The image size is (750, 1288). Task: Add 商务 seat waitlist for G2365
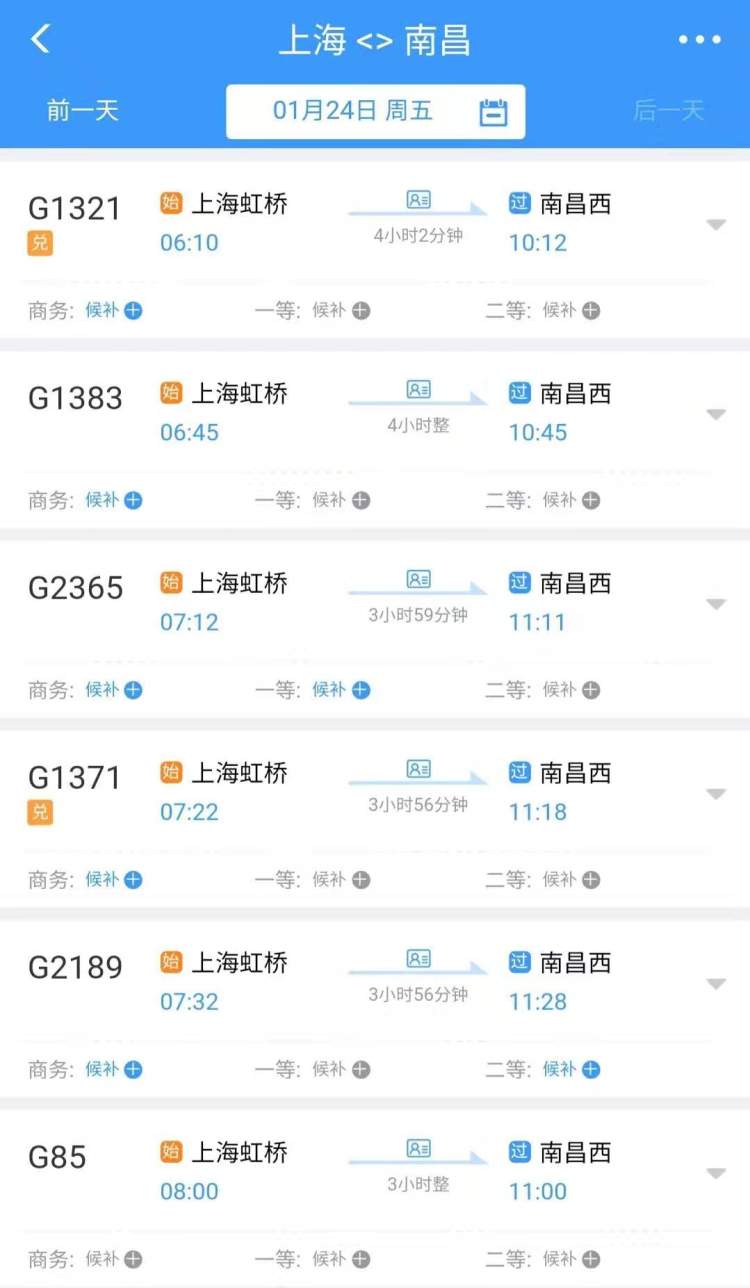[x=114, y=690]
